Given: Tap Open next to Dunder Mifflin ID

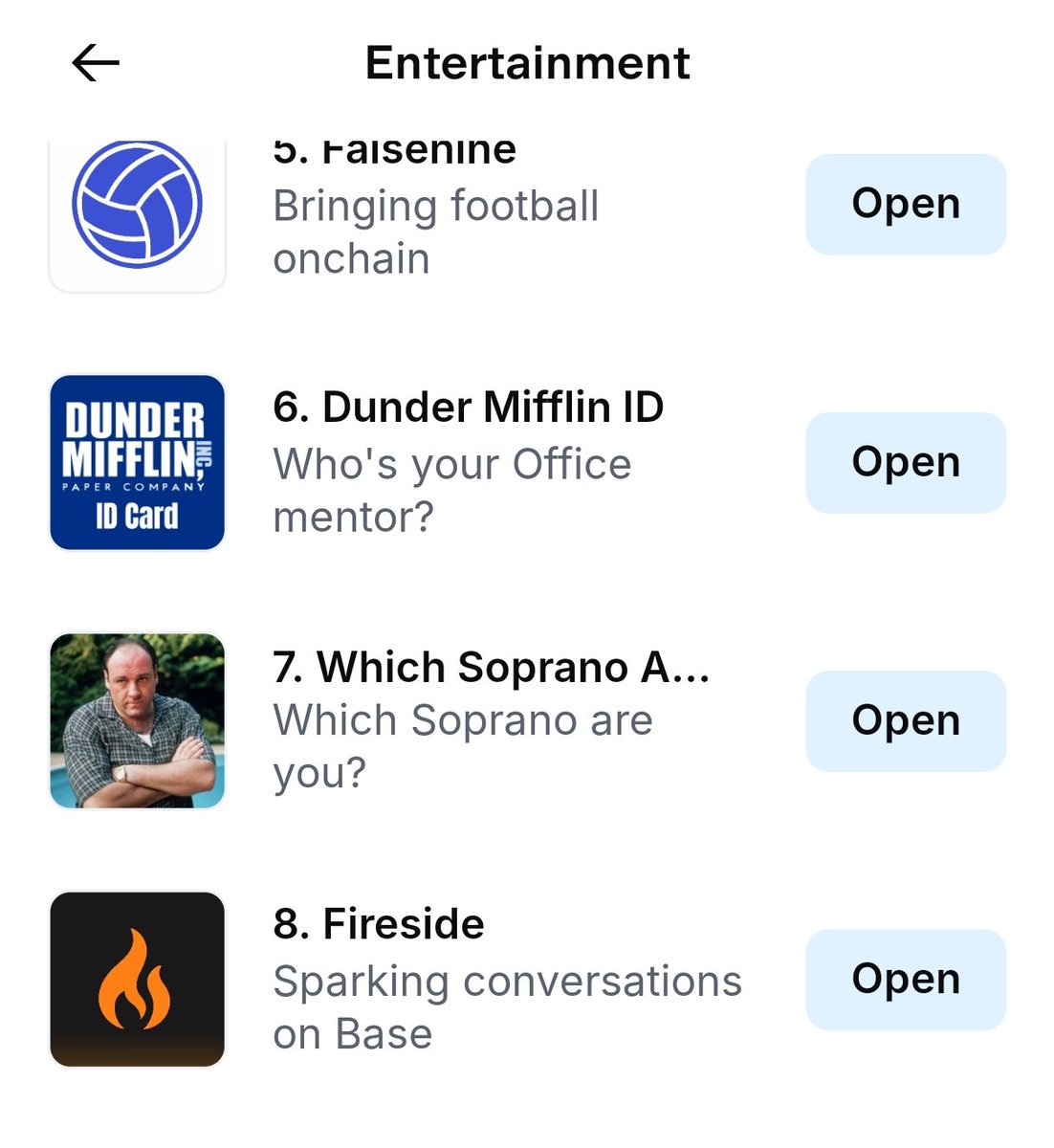Looking at the screenshot, I should coord(906,462).
